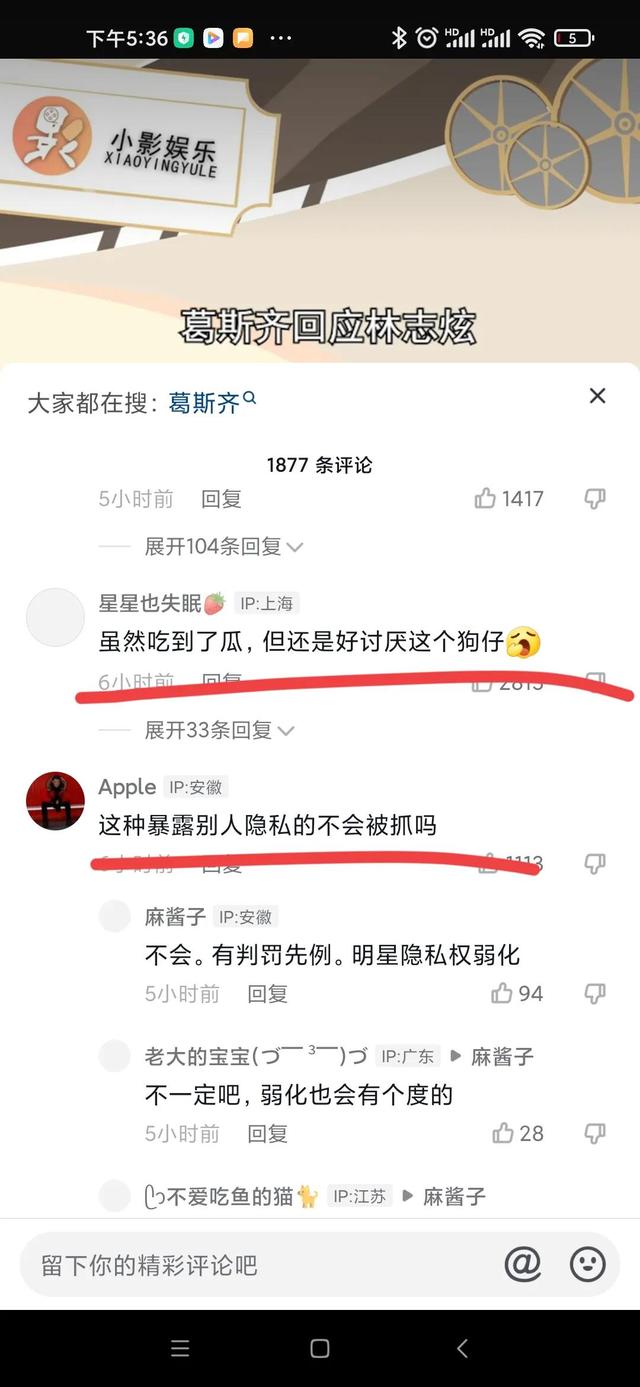Expand the 104 hidden replies
This screenshot has height=1387, width=640.
pyautogui.click(x=223, y=547)
